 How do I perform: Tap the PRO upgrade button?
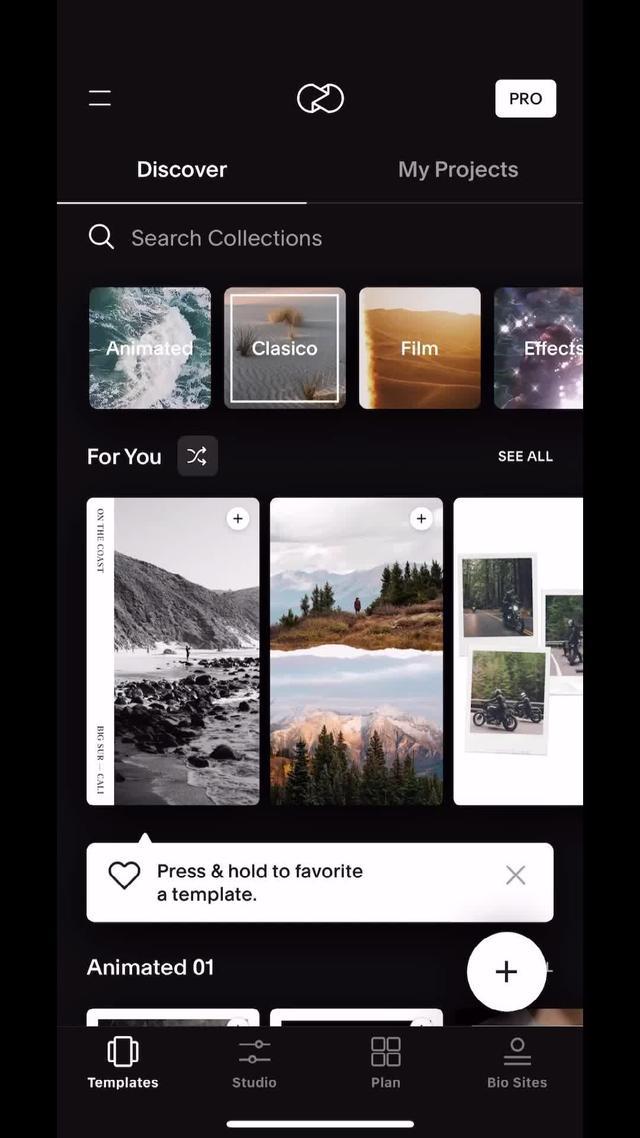525,99
